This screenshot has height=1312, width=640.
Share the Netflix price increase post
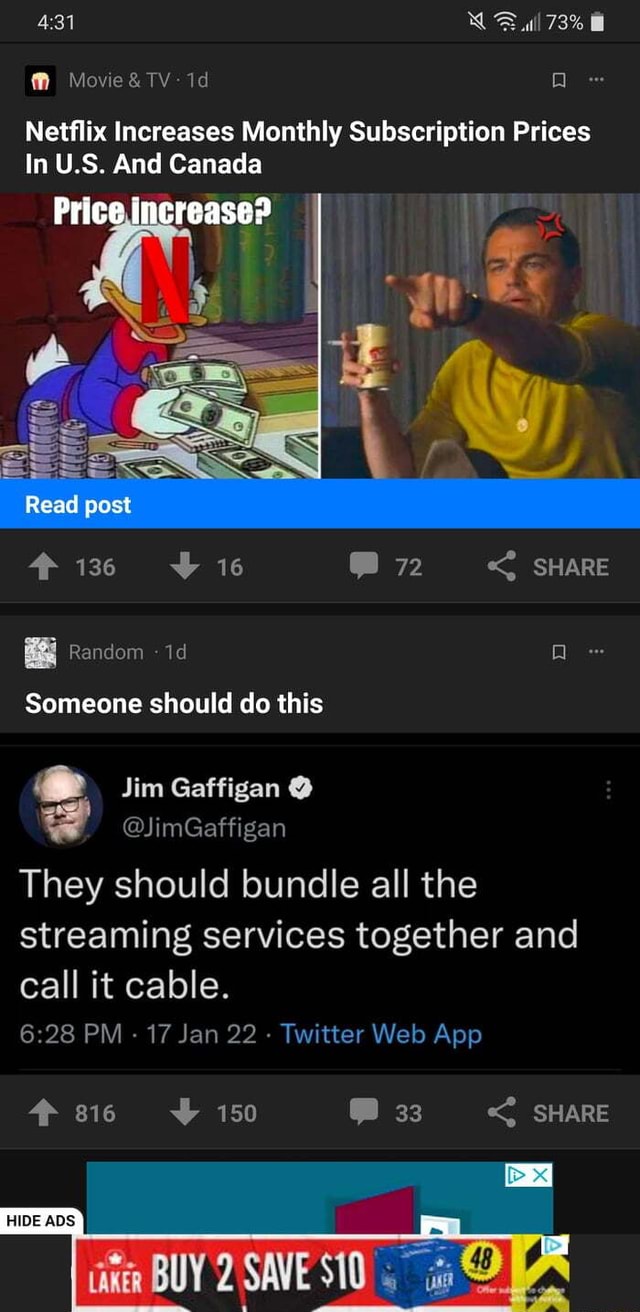549,567
